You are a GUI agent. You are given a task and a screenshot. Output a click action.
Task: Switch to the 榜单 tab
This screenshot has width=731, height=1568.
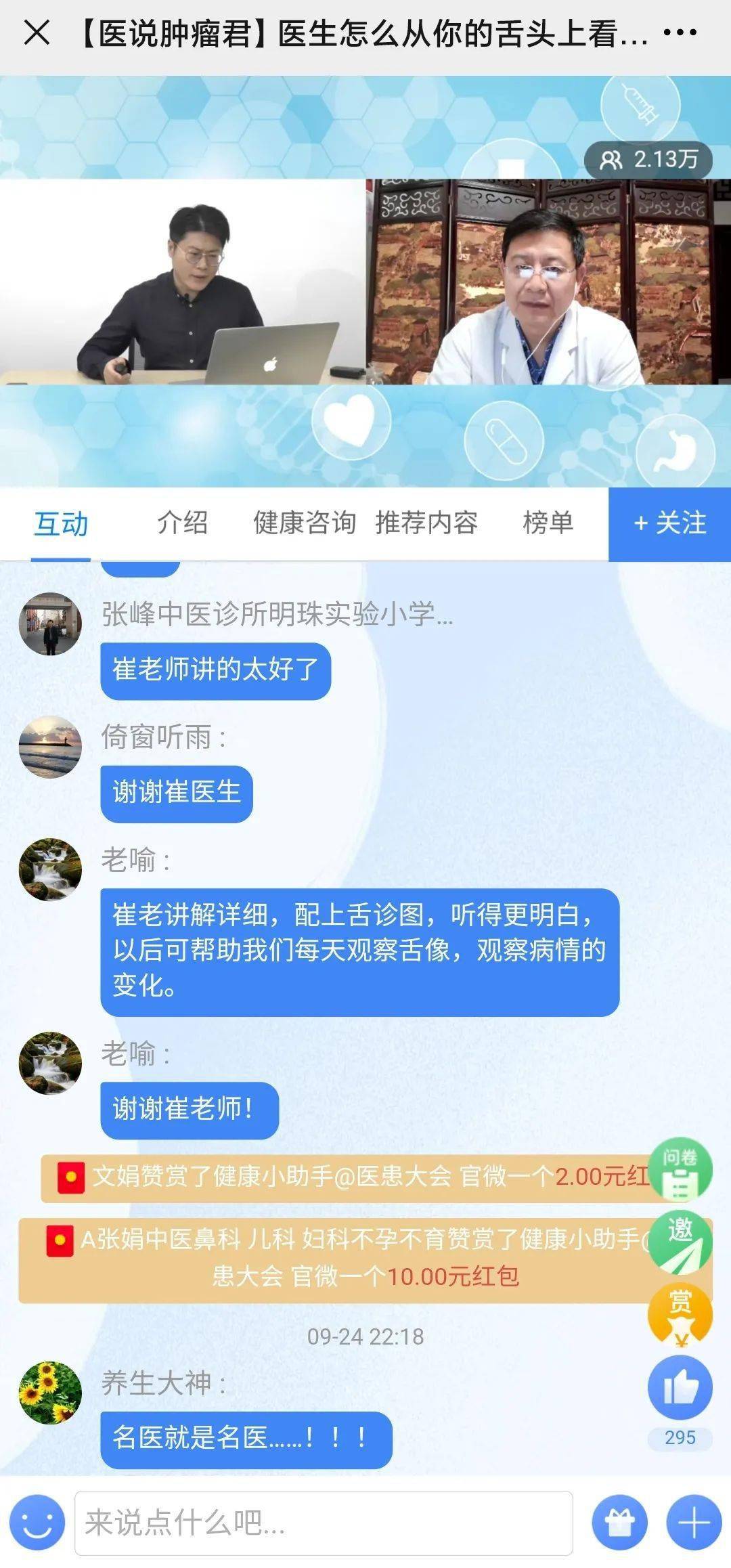(x=550, y=523)
